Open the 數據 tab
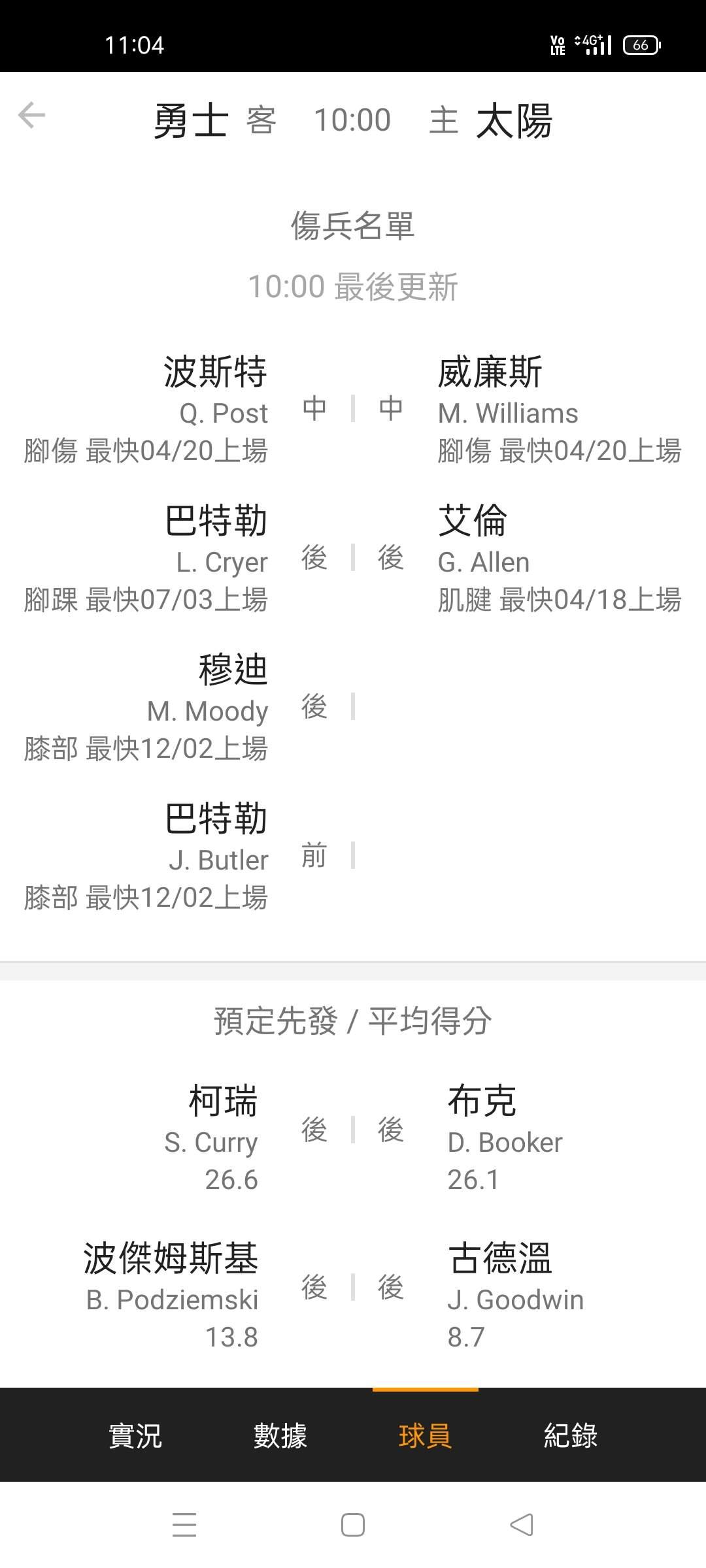Viewport: 706px width, 1568px height. click(280, 1435)
